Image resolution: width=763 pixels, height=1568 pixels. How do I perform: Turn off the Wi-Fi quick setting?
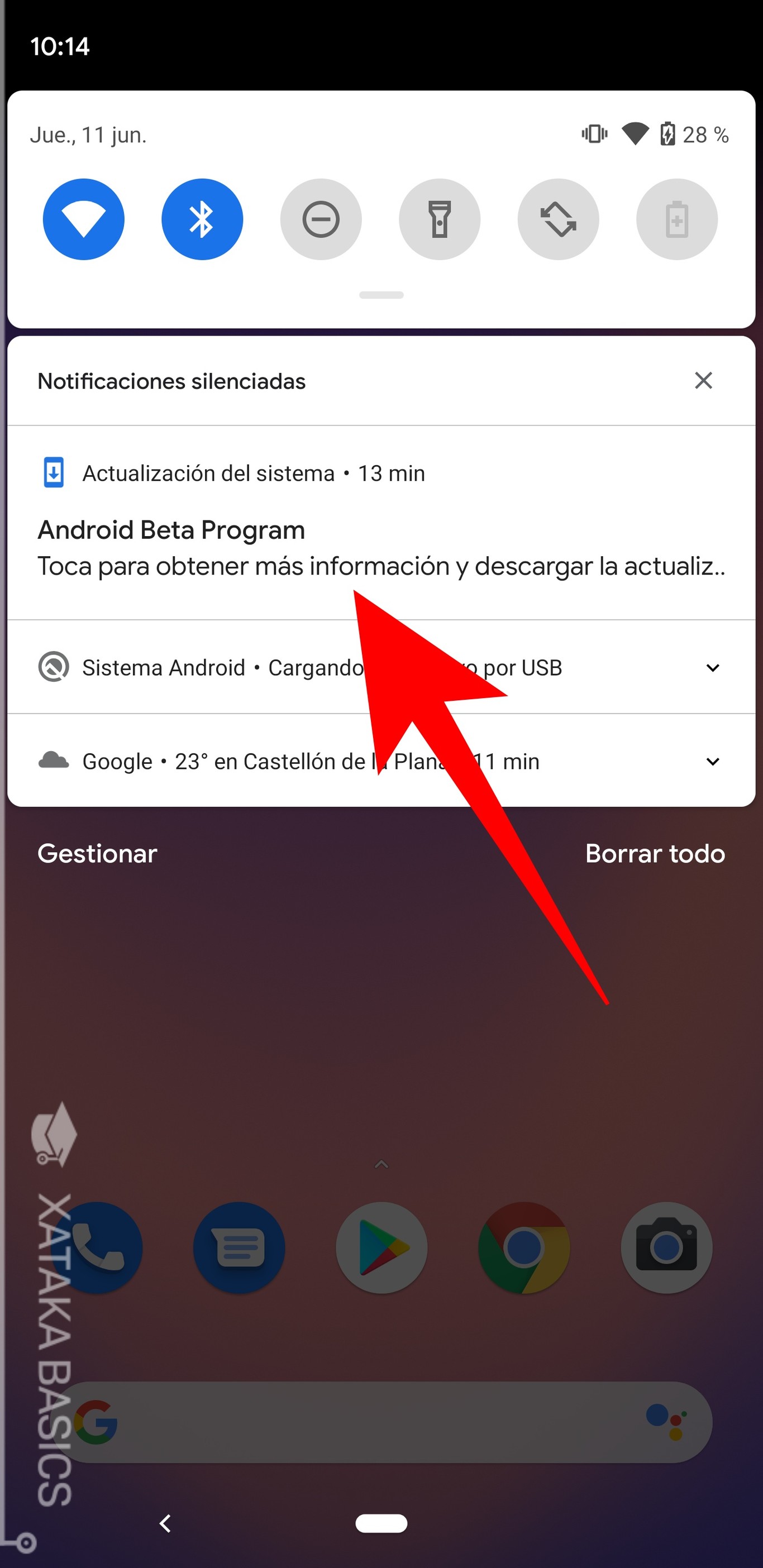[x=83, y=219]
